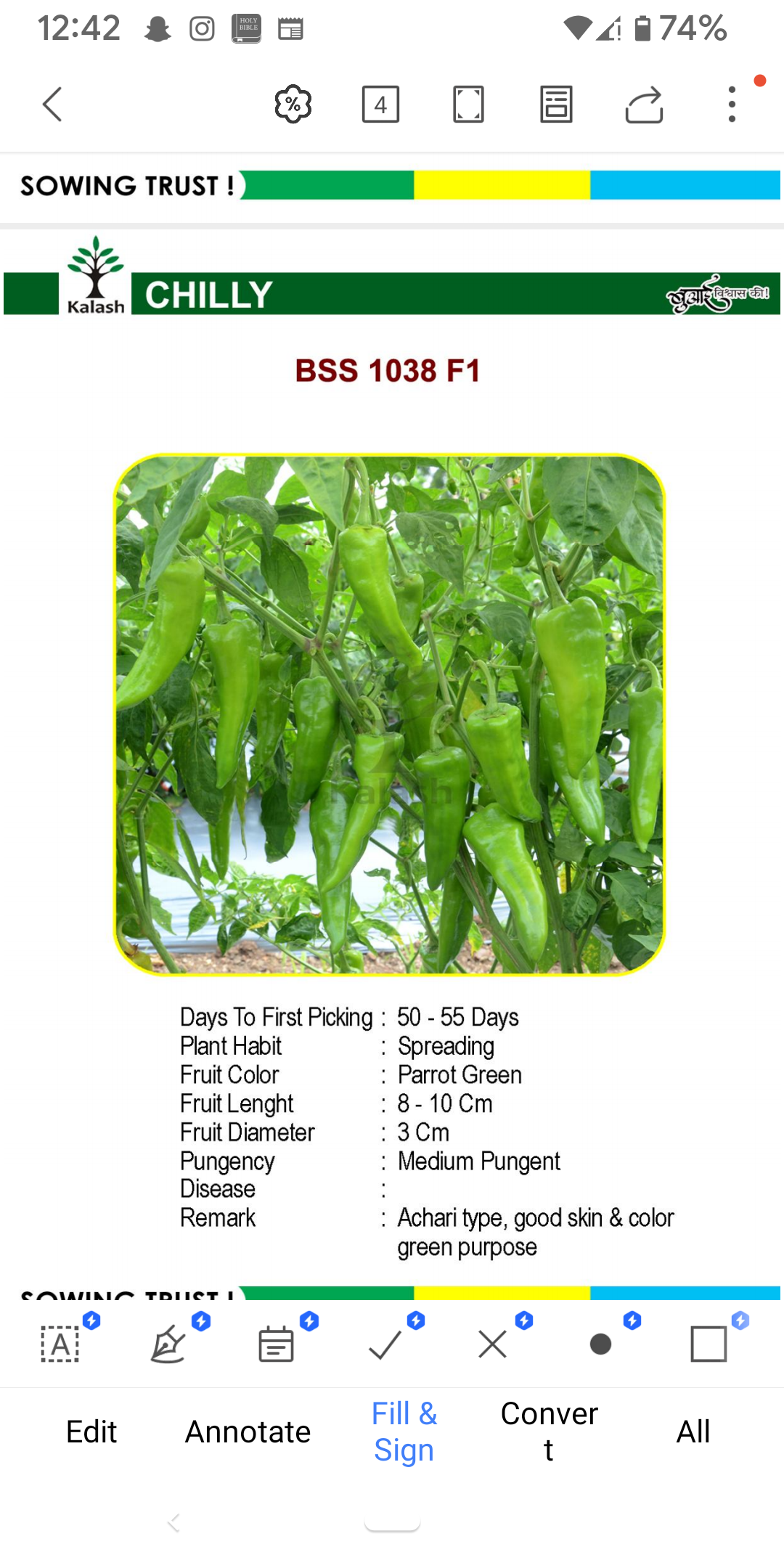Select the add text box tool

click(60, 1344)
